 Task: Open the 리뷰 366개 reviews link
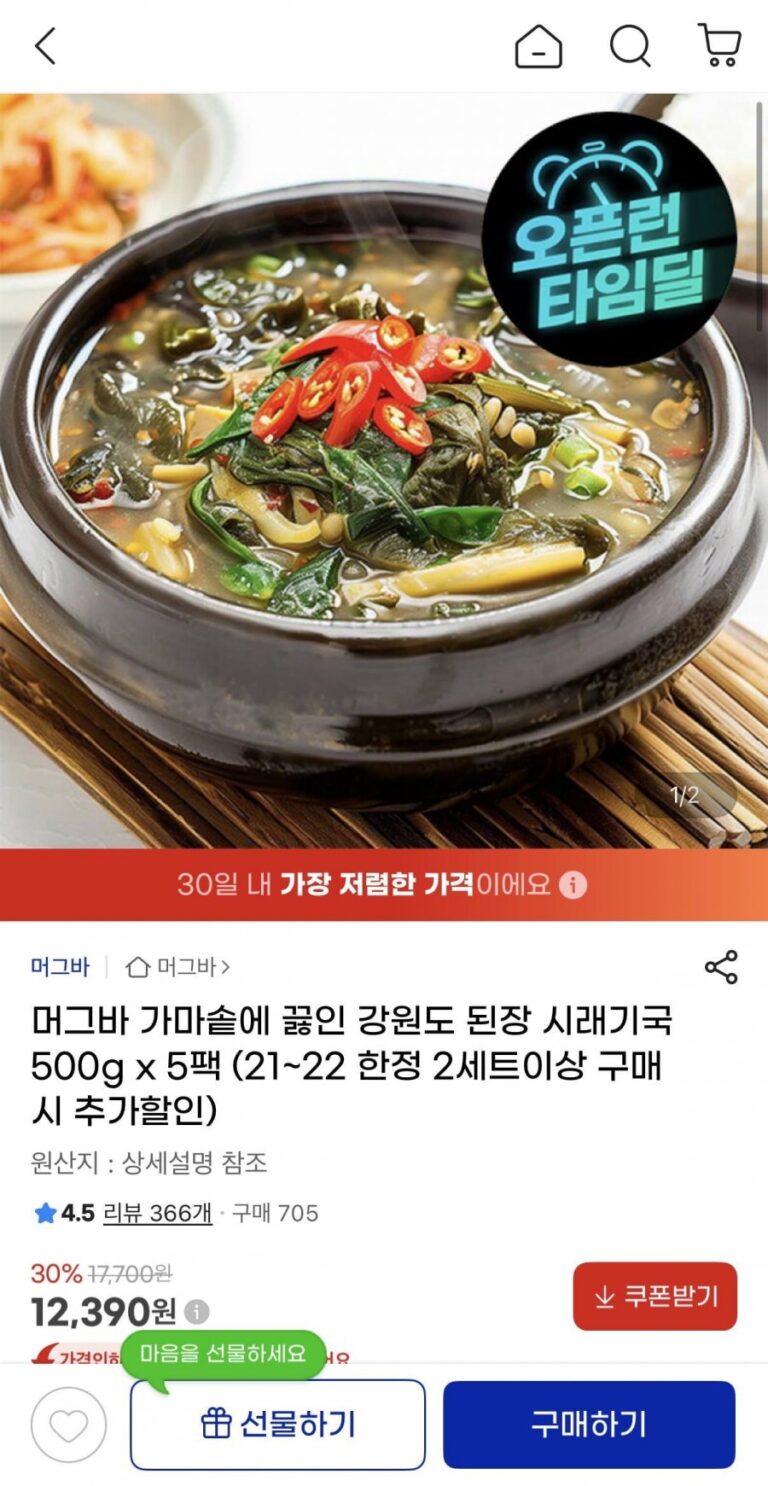157,1213
